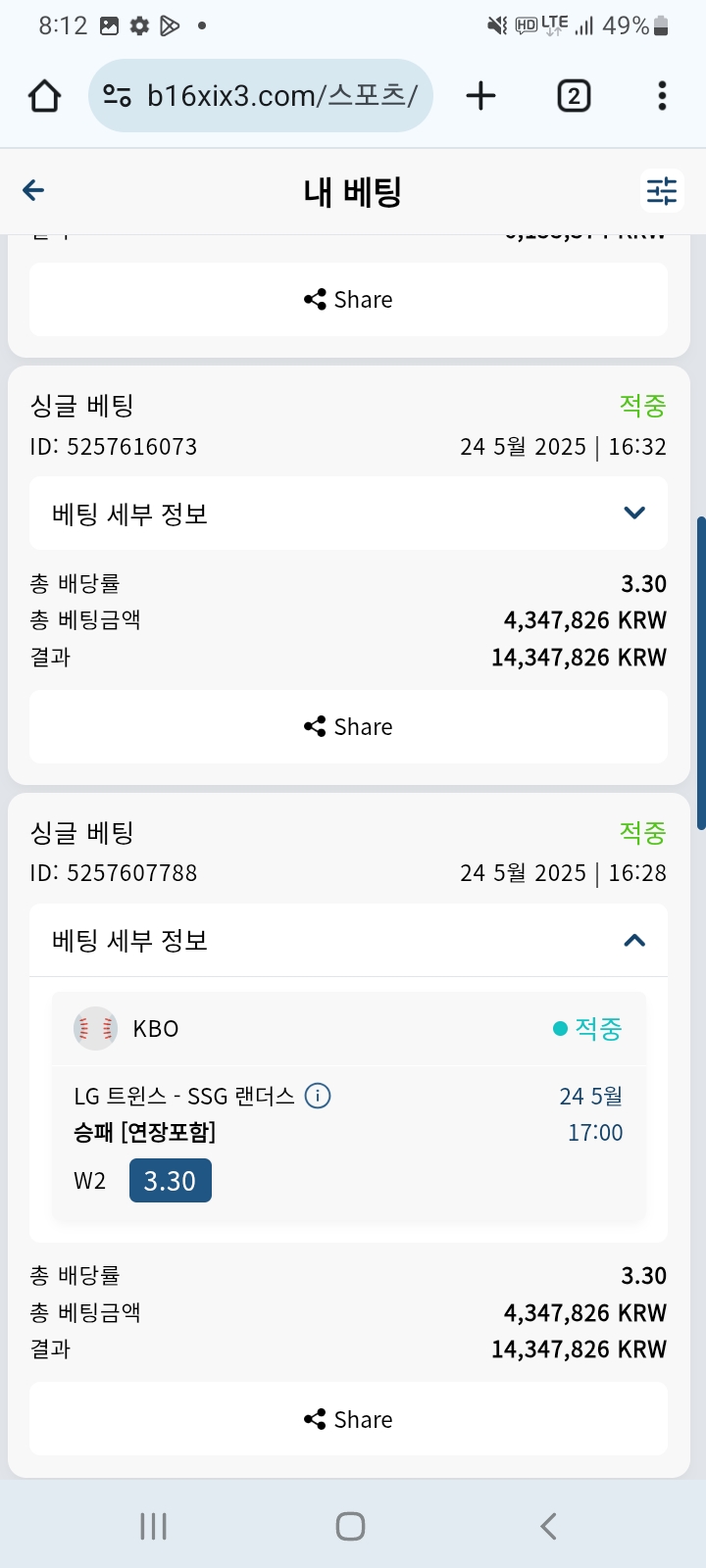Tap the browser home icon
This screenshot has height=1568, width=706.
coord(45,96)
